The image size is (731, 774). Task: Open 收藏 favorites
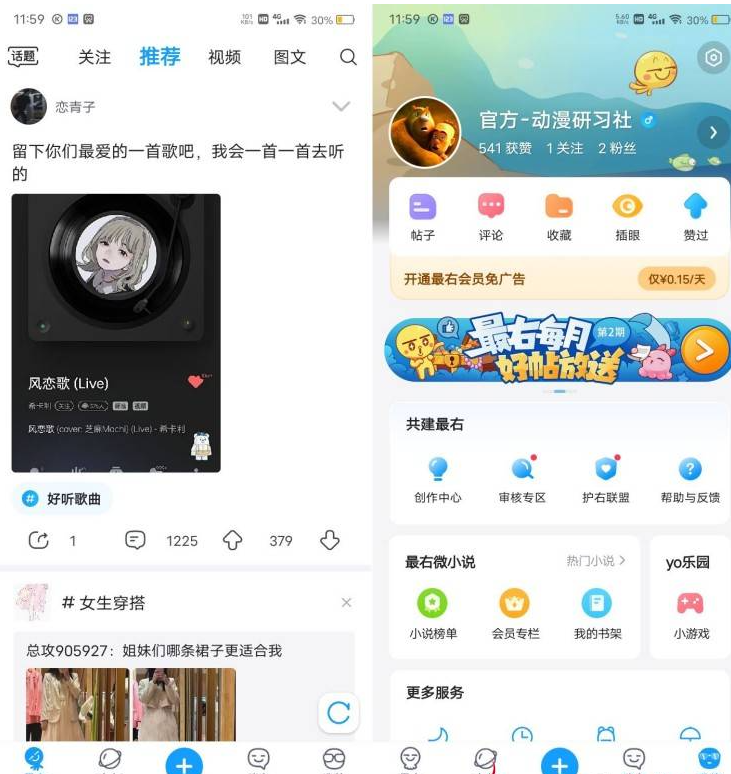pyautogui.click(x=559, y=216)
